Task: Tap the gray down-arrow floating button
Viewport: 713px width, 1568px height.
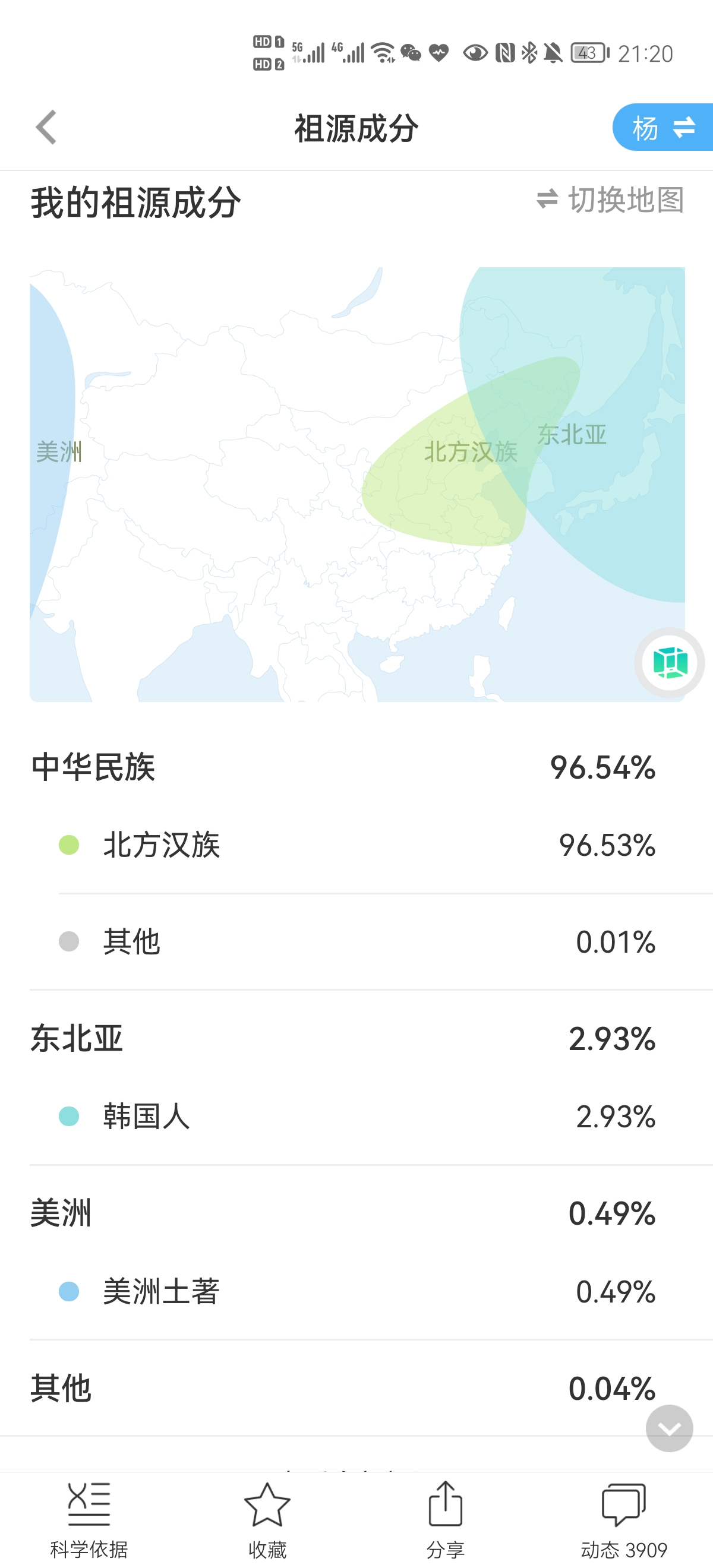Action: [x=669, y=1428]
